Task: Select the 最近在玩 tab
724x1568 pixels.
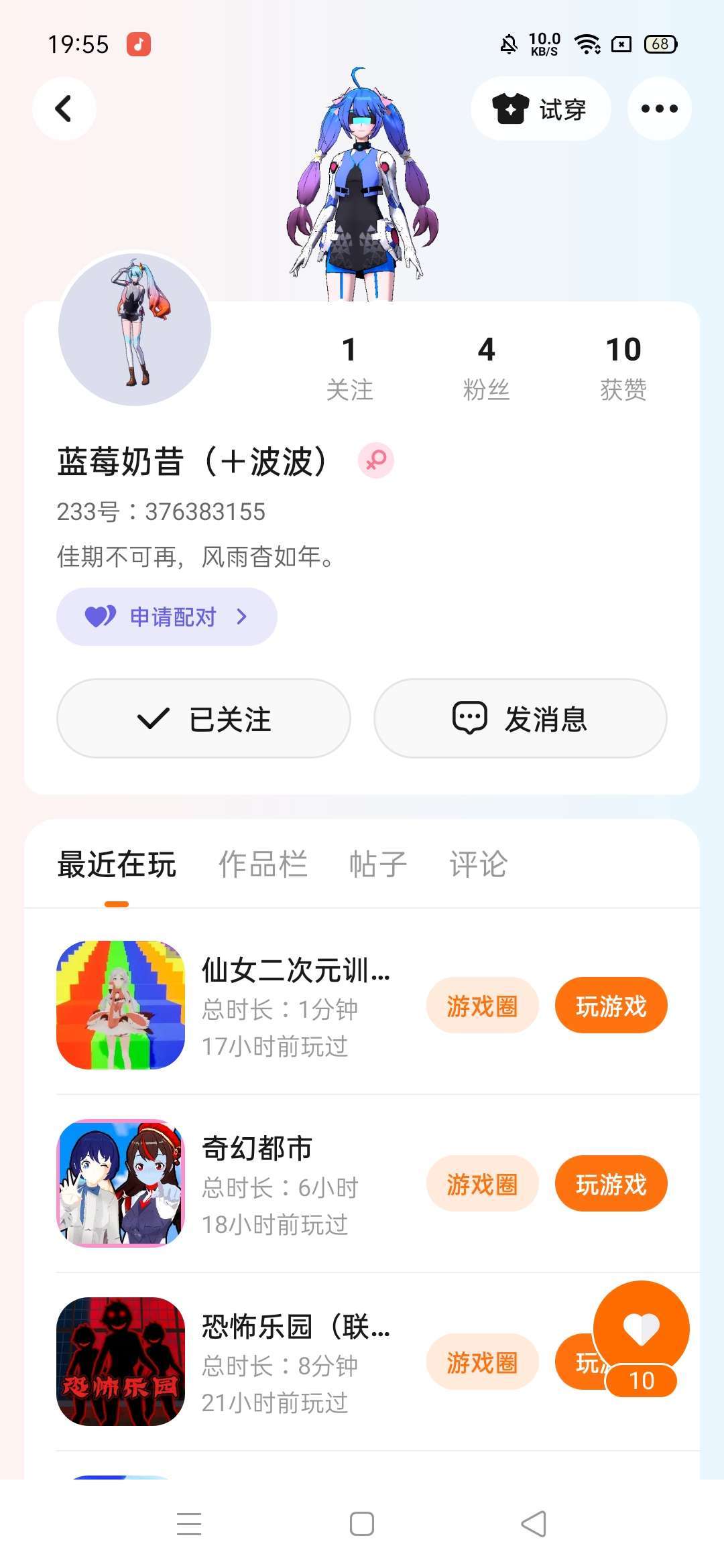Action: pyautogui.click(x=117, y=864)
